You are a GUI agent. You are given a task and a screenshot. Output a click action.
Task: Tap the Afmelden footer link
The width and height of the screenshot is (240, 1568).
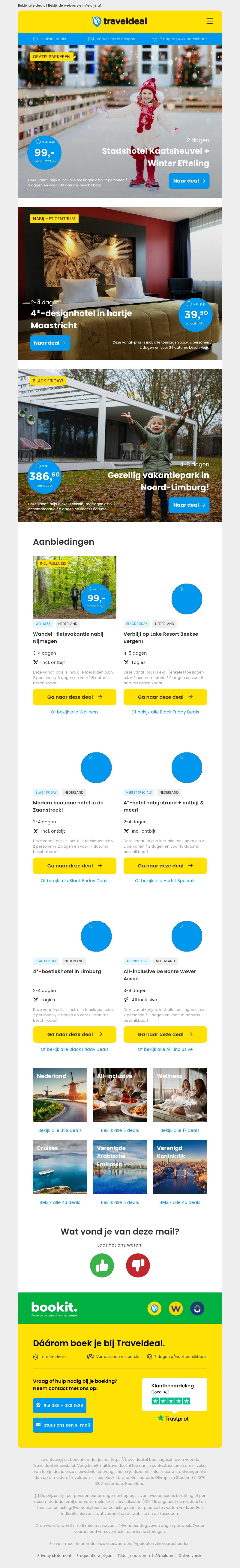point(164,1555)
